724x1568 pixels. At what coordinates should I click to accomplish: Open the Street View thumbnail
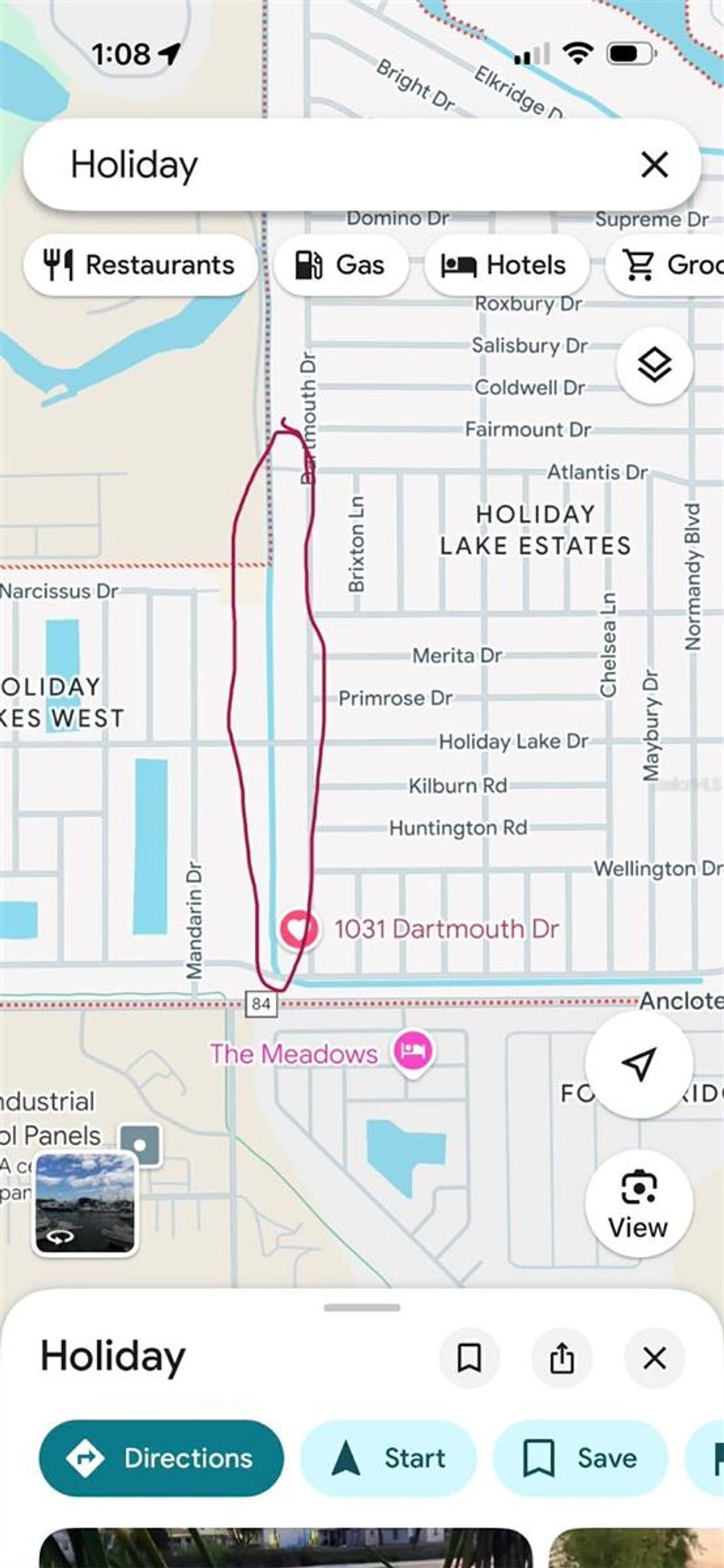pos(85,1203)
